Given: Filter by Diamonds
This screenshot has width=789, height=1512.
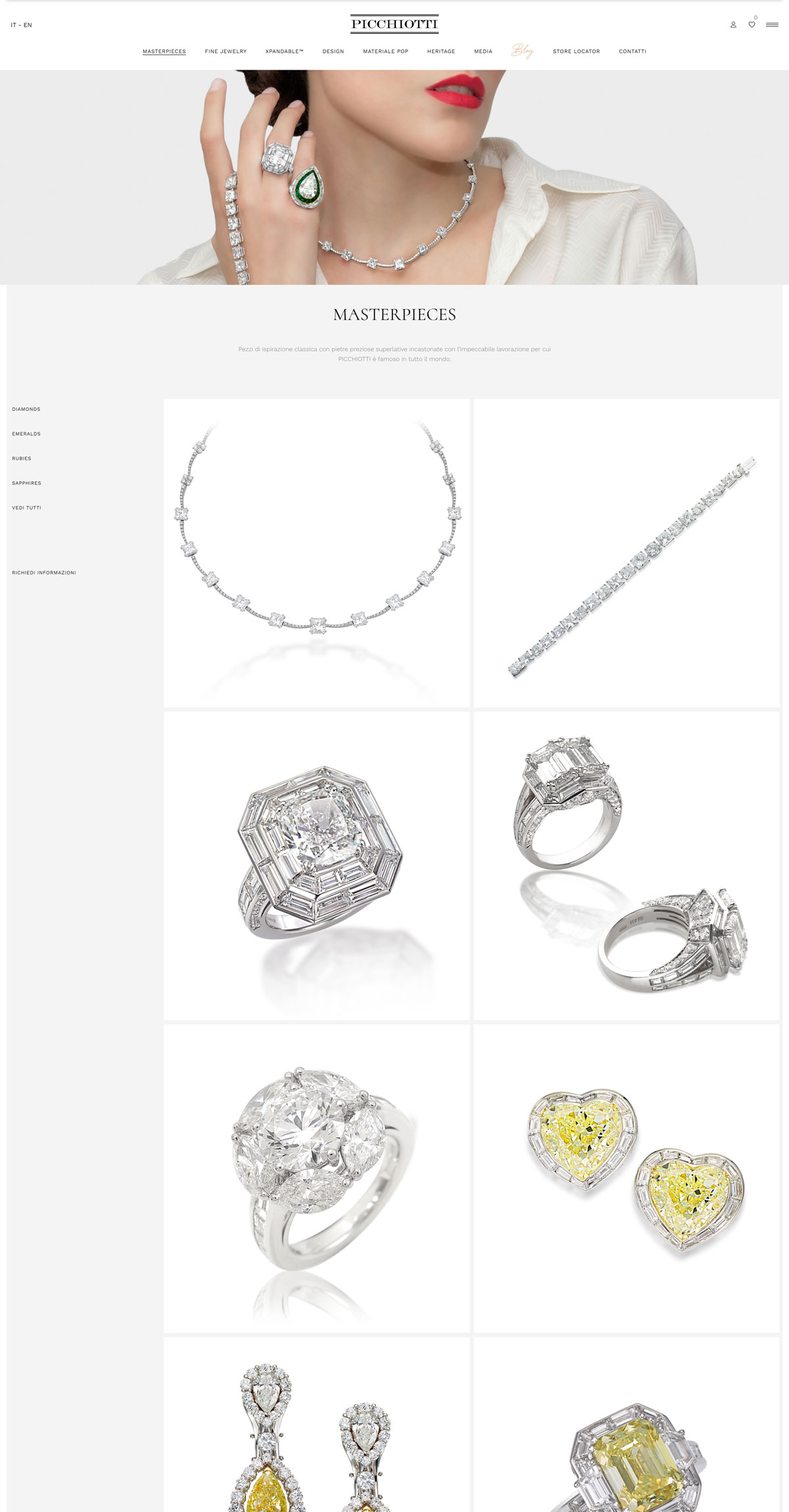Looking at the screenshot, I should tap(26, 409).
